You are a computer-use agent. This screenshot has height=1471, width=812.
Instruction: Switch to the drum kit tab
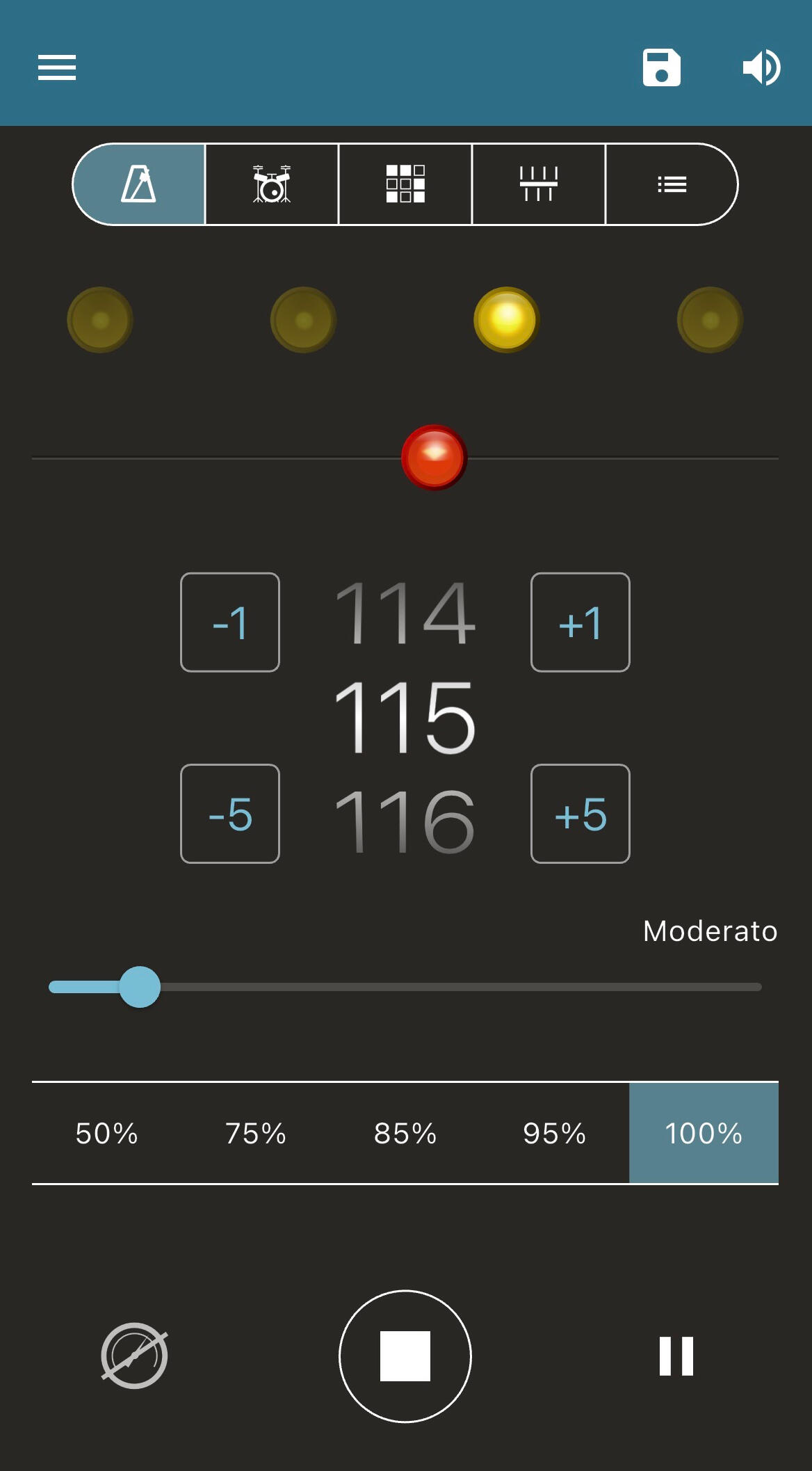point(272,184)
